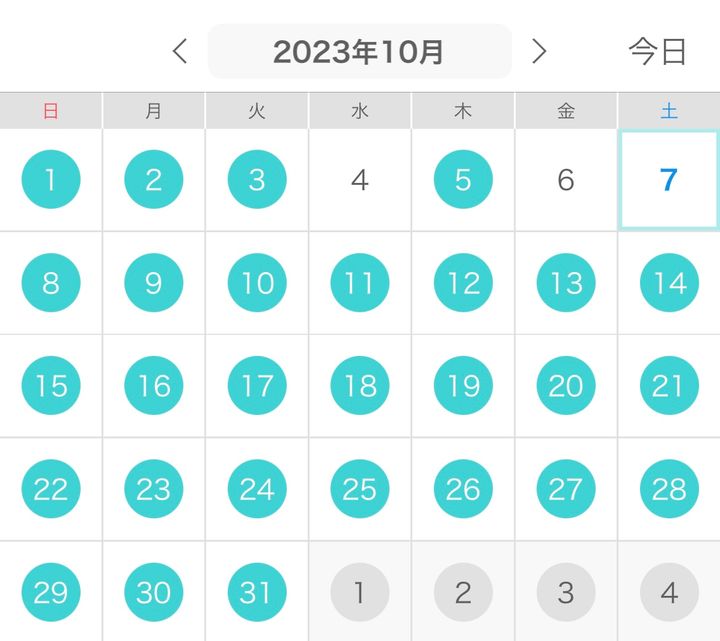Choose October 28
This screenshot has height=641, width=720.
pyautogui.click(x=669, y=489)
